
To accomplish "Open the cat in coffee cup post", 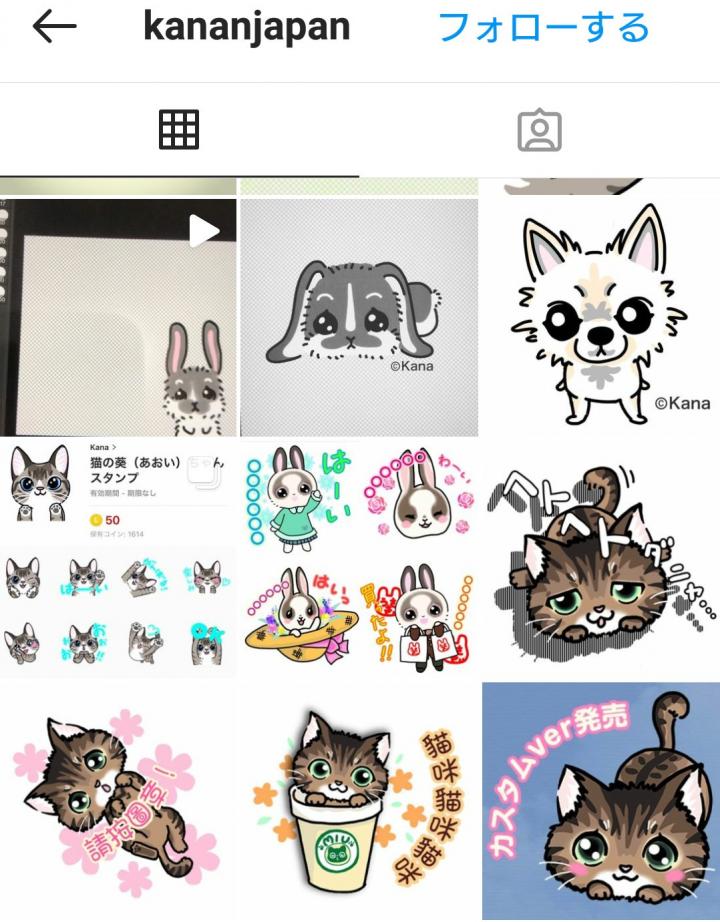I will 359,800.
